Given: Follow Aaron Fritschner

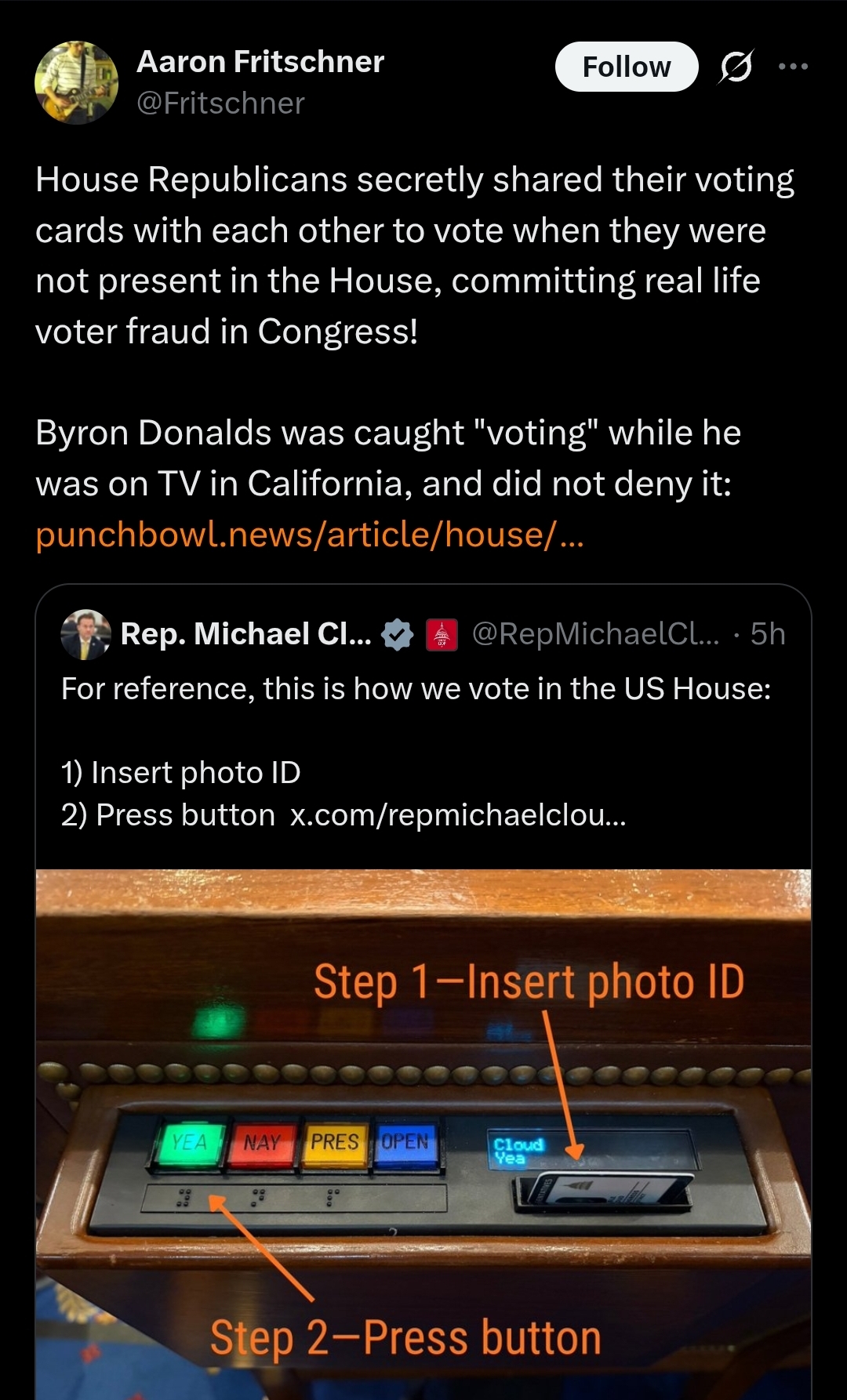Looking at the screenshot, I should [626, 67].
